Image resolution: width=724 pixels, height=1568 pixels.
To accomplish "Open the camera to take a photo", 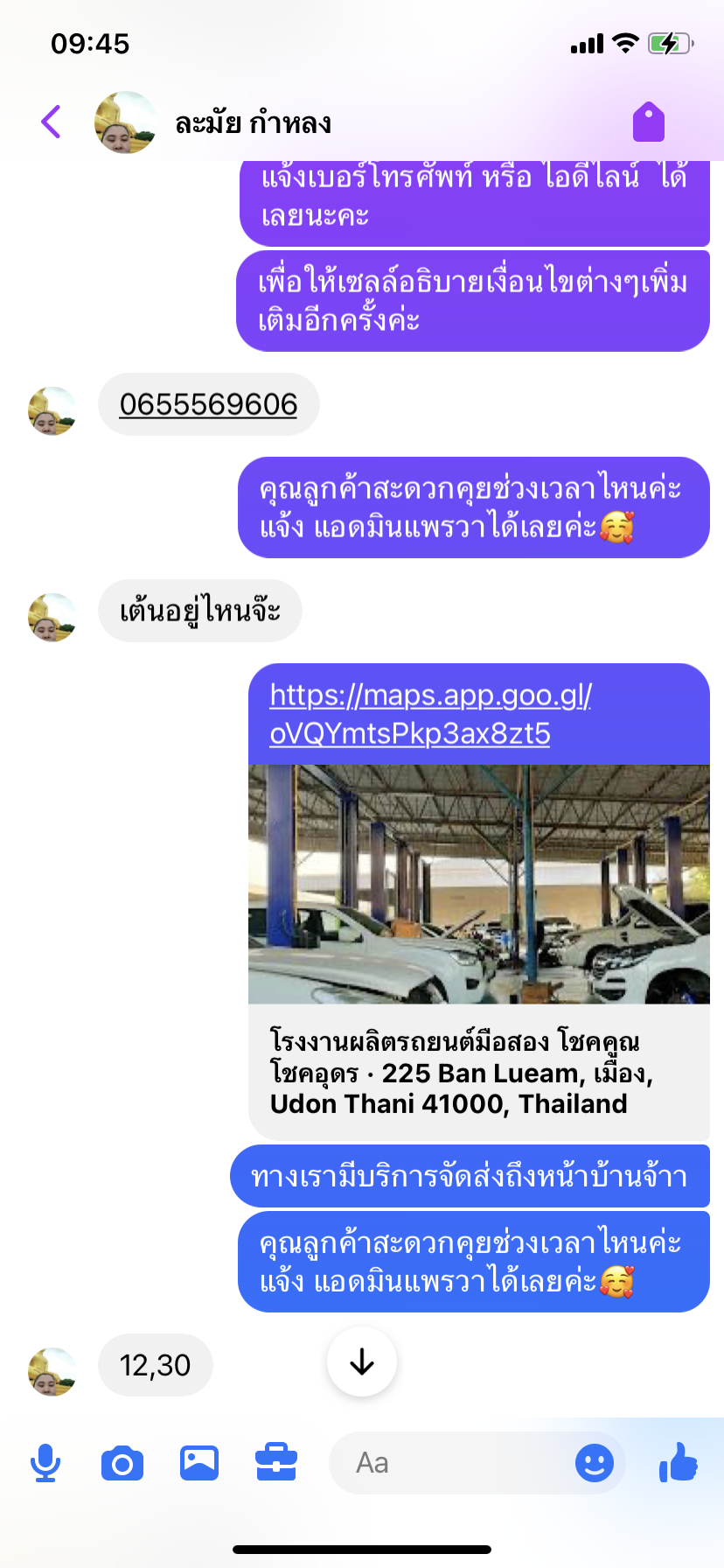I will [x=122, y=1463].
